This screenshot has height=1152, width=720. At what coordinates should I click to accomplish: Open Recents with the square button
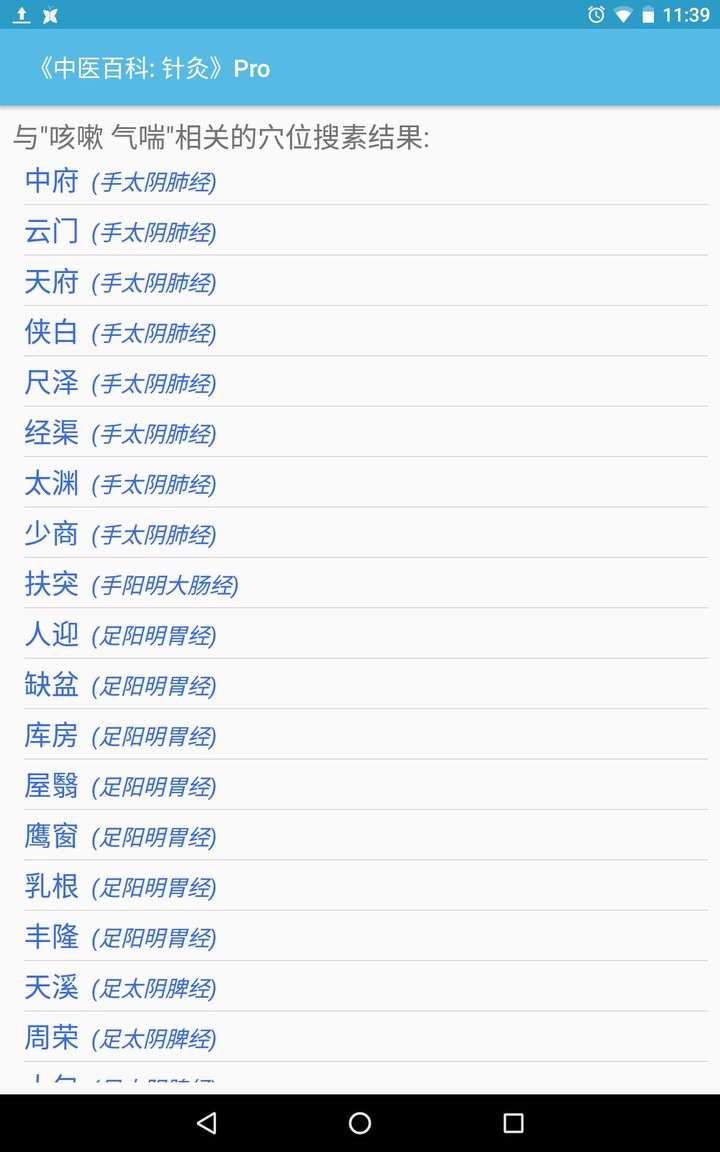(x=513, y=1122)
